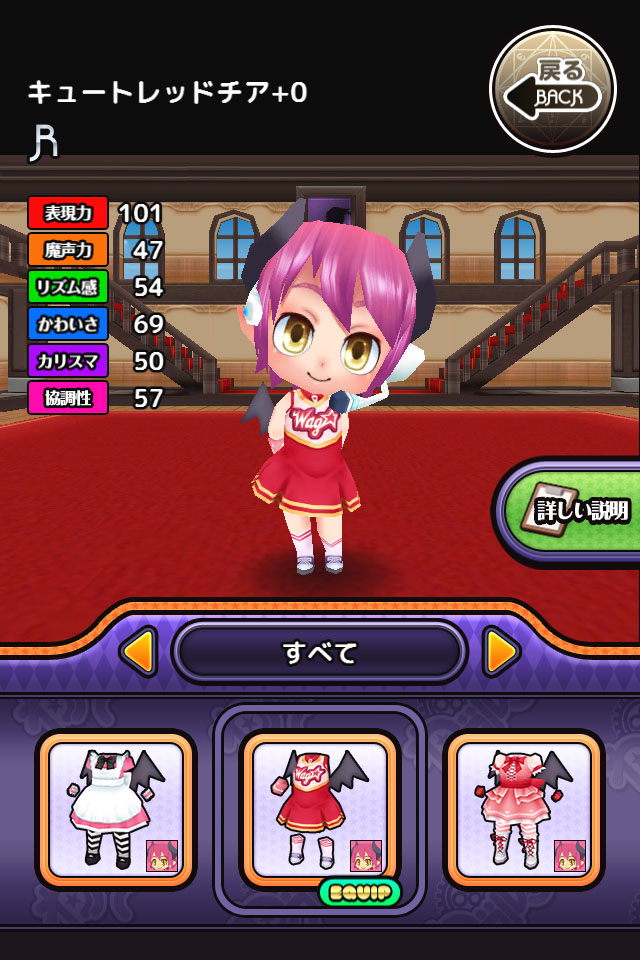Tap the green EQUIP button
This screenshot has height=960, width=640.
(x=360, y=891)
